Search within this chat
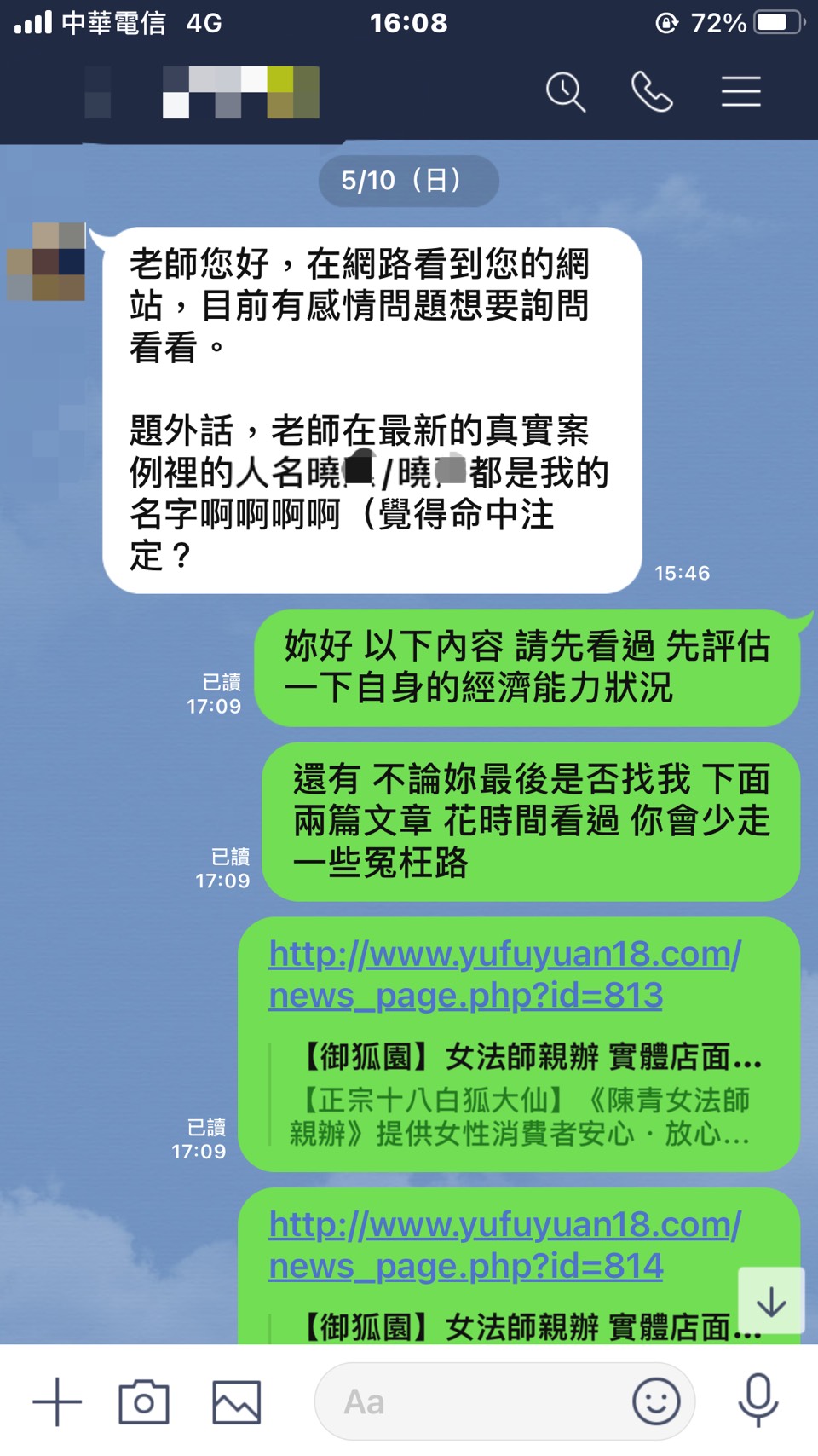 (566, 91)
